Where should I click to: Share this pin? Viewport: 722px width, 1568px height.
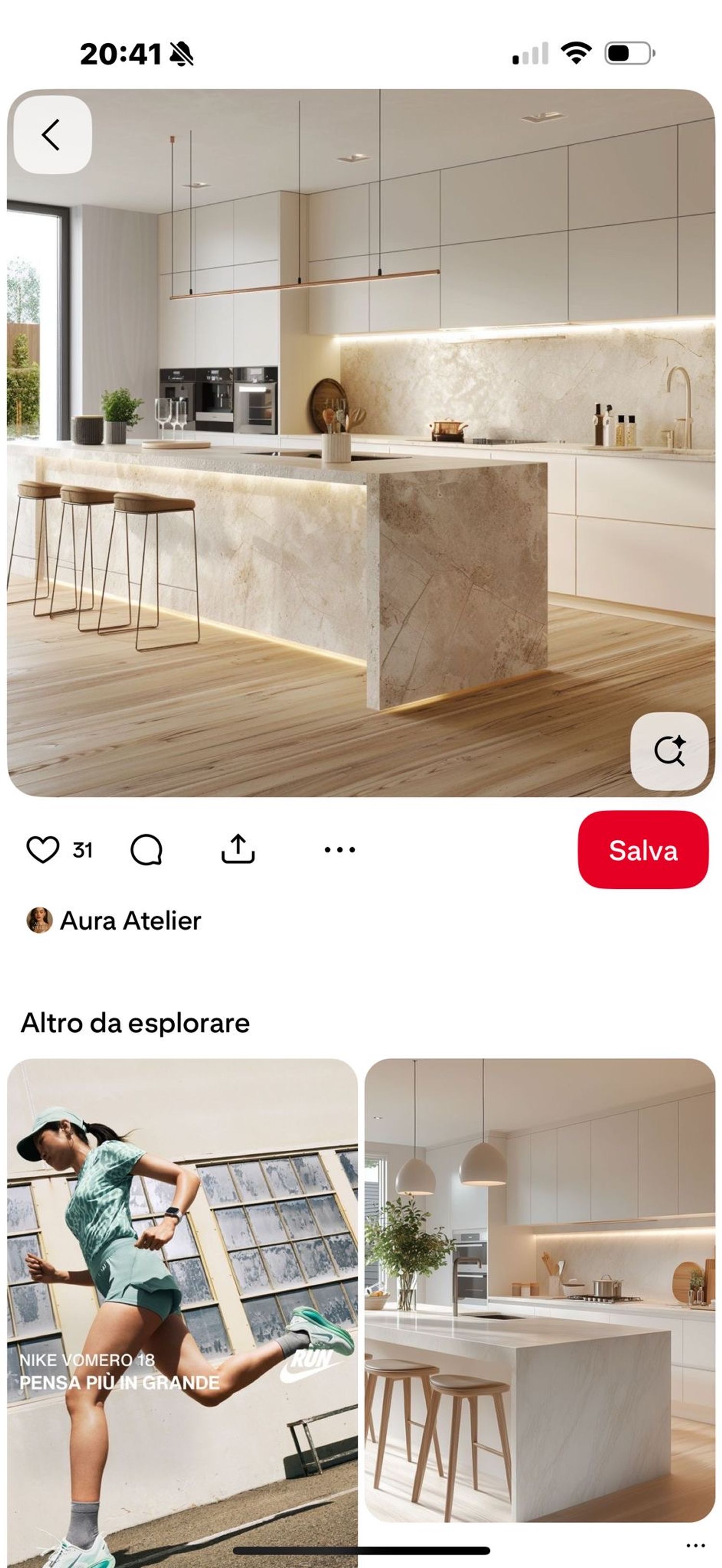click(x=237, y=848)
